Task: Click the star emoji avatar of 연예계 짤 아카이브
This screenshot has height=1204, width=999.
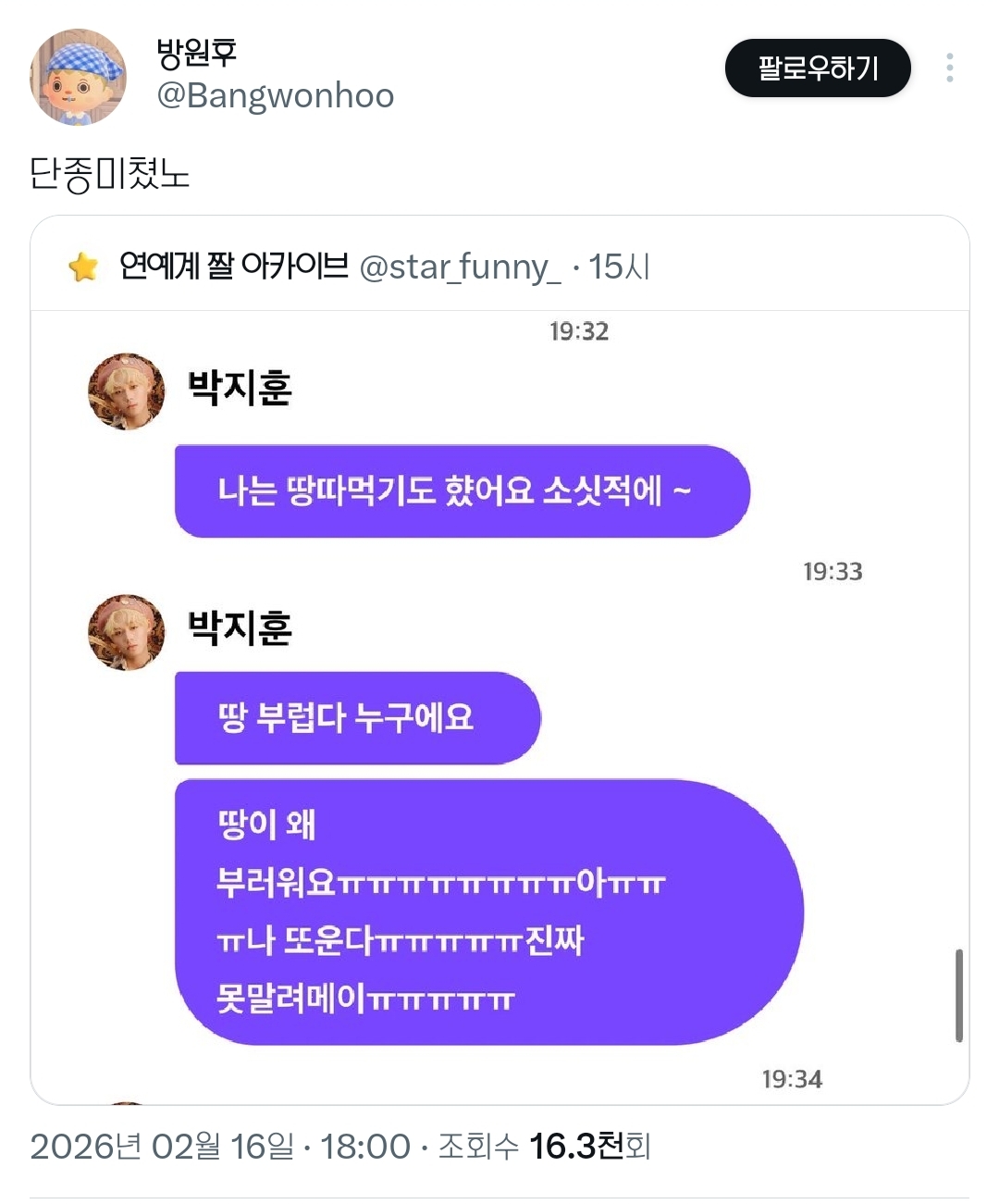Action: (85, 267)
